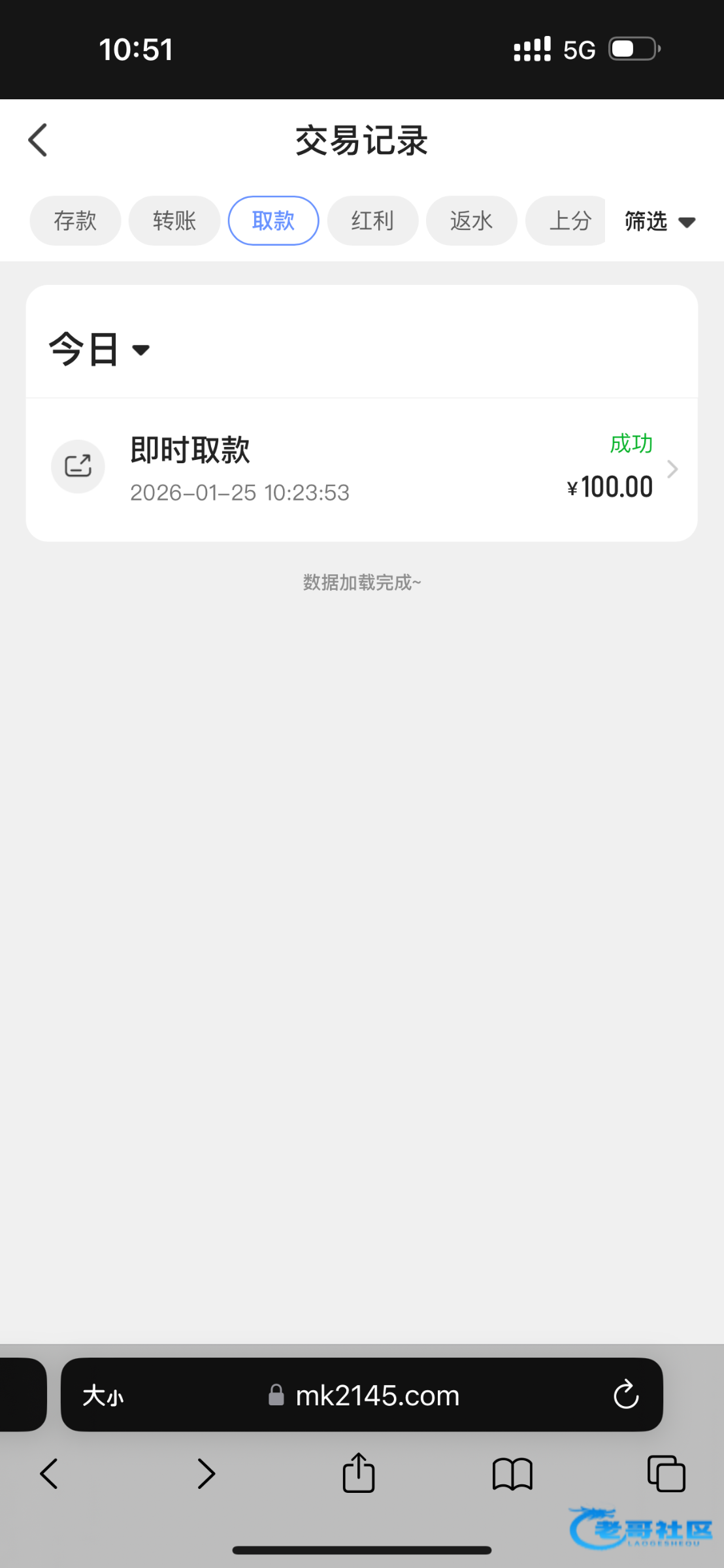Expand the 今日 date dropdown
The height and width of the screenshot is (1568, 724).
(99, 349)
